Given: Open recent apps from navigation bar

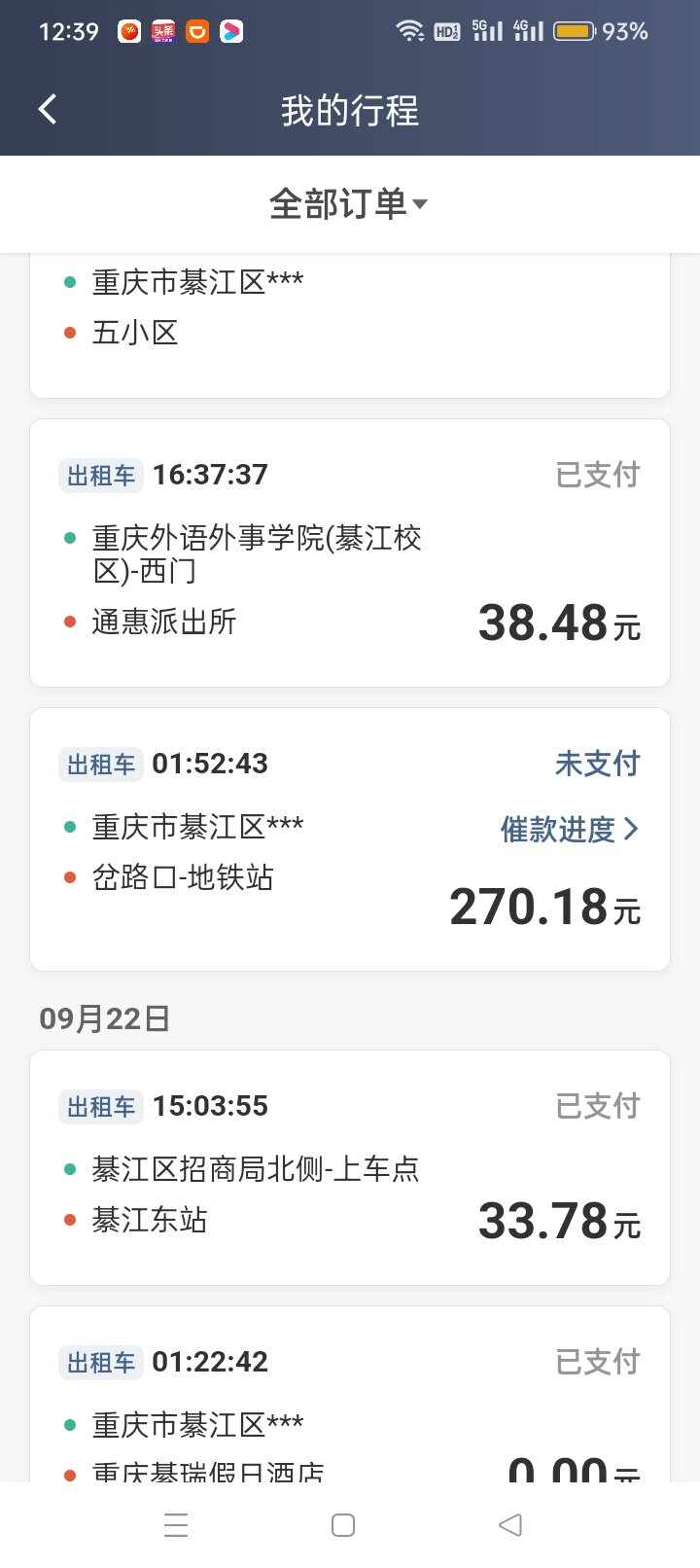Looking at the screenshot, I should tap(176, 1524).
